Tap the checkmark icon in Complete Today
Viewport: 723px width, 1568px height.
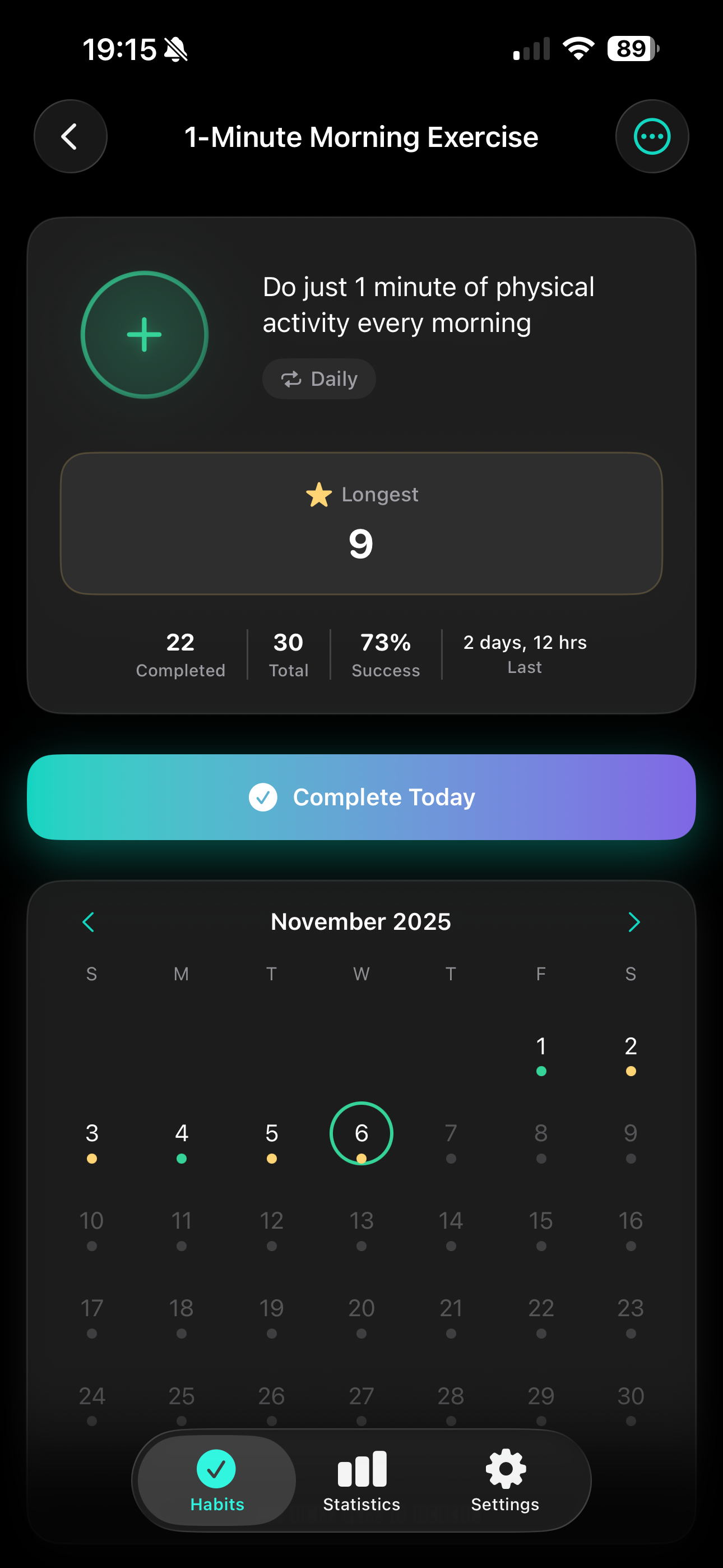point(263,796)
